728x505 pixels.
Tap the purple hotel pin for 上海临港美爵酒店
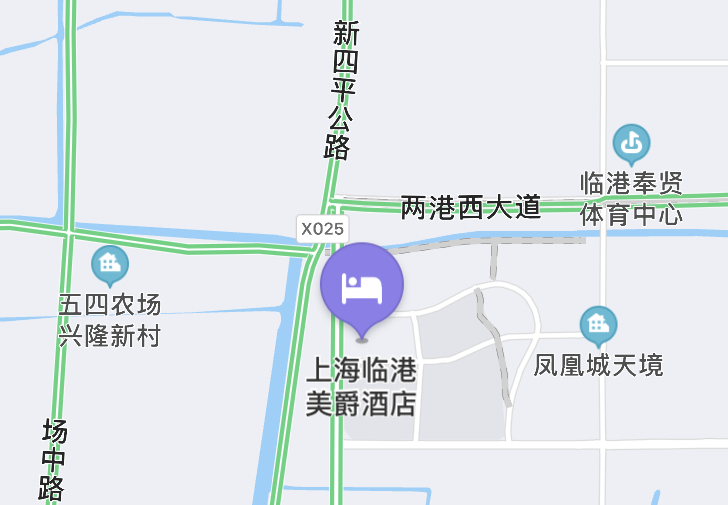pos(362,286)
